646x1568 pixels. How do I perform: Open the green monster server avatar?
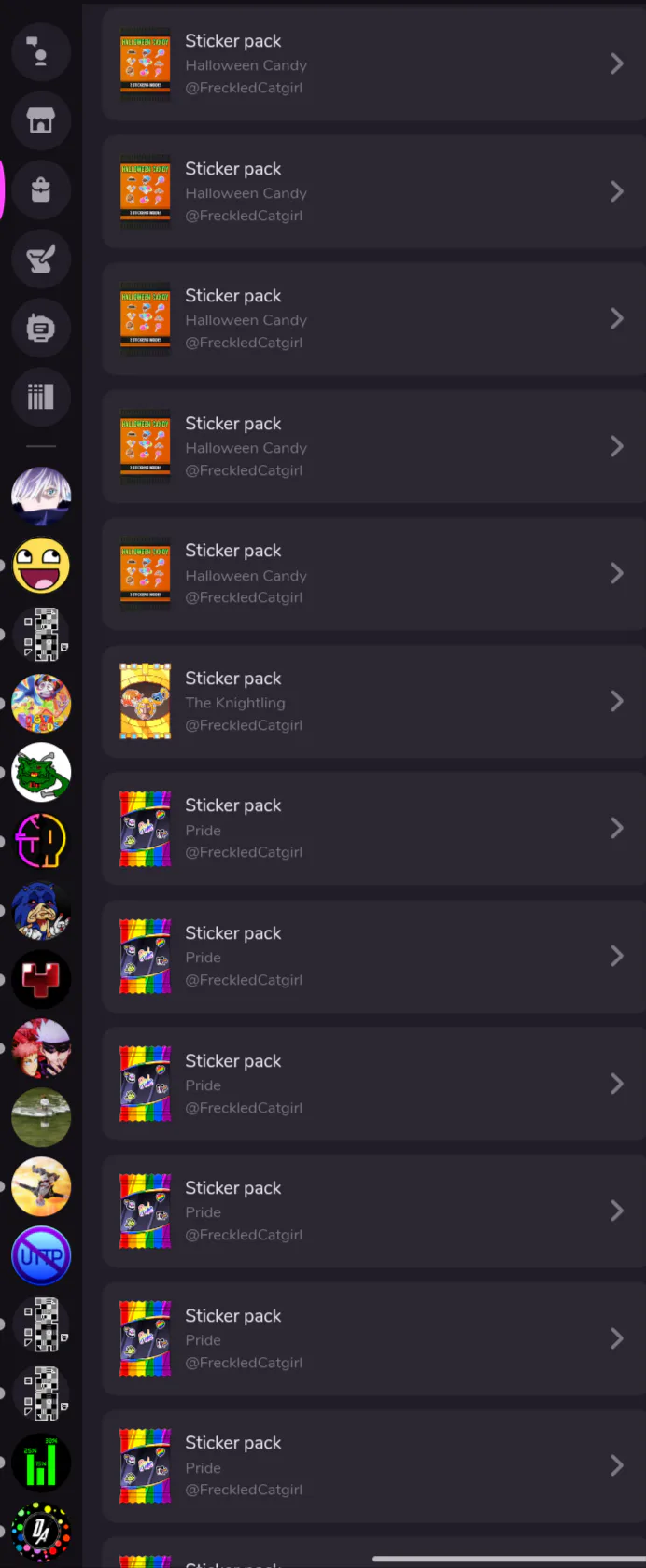point(41,772)
